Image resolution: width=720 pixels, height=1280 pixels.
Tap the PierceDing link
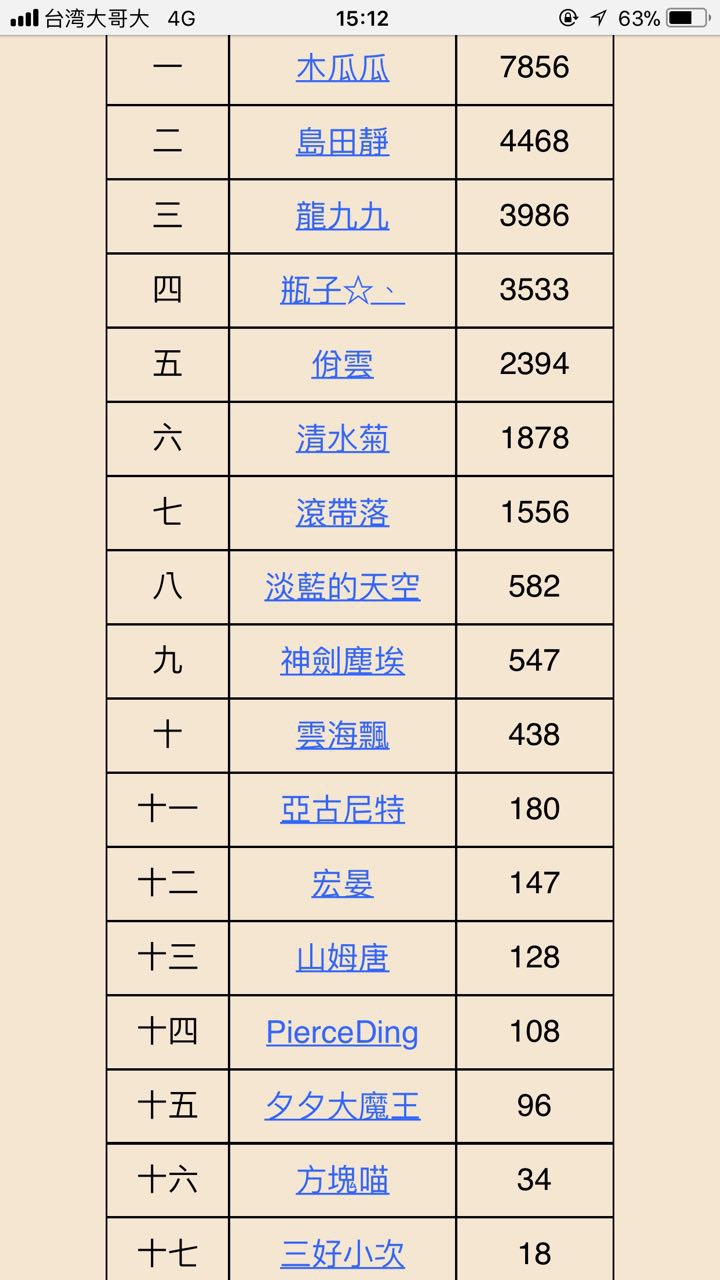point(342,1032)
